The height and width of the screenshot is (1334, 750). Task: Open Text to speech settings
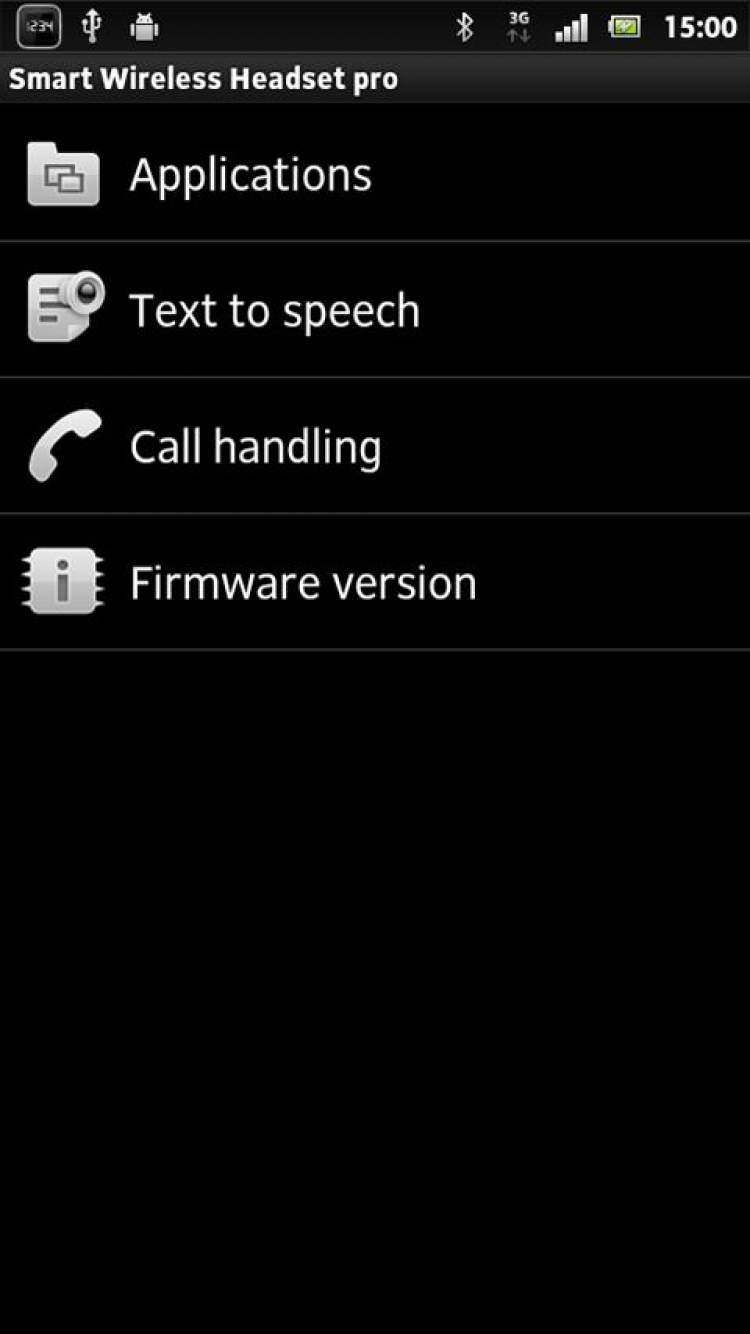click(274, 311)
